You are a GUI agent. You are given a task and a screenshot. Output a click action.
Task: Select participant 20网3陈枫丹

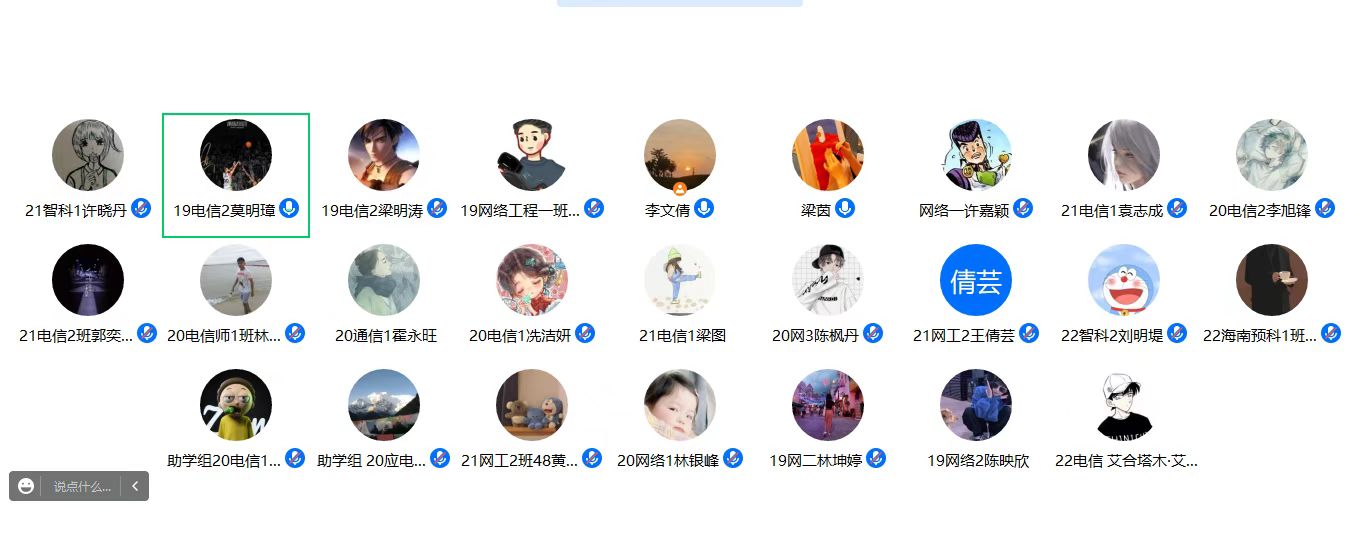[x=828, y=281]
